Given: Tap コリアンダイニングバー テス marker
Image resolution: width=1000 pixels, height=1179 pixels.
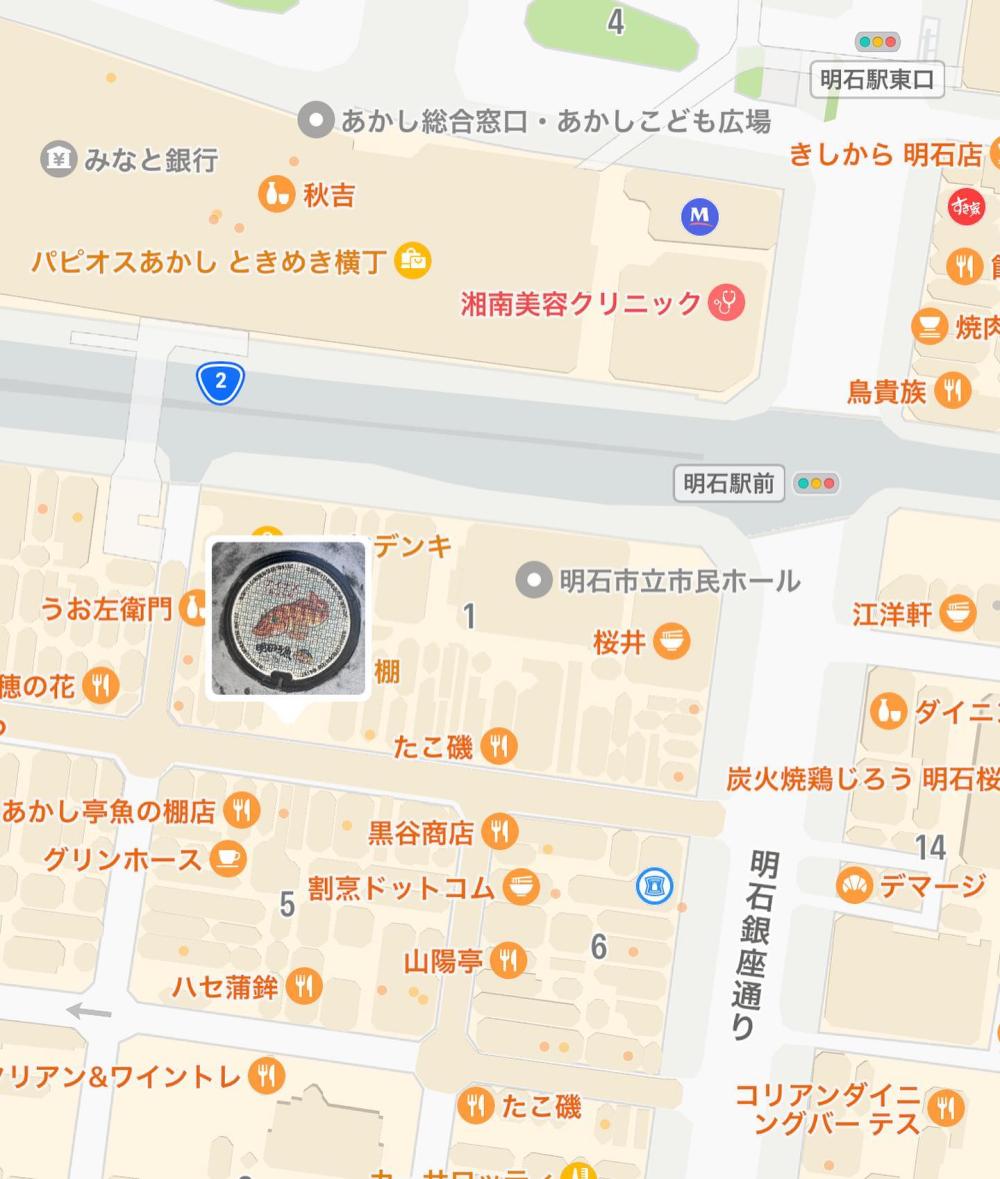Looking at the screenshot, I should click(944, 1108).
